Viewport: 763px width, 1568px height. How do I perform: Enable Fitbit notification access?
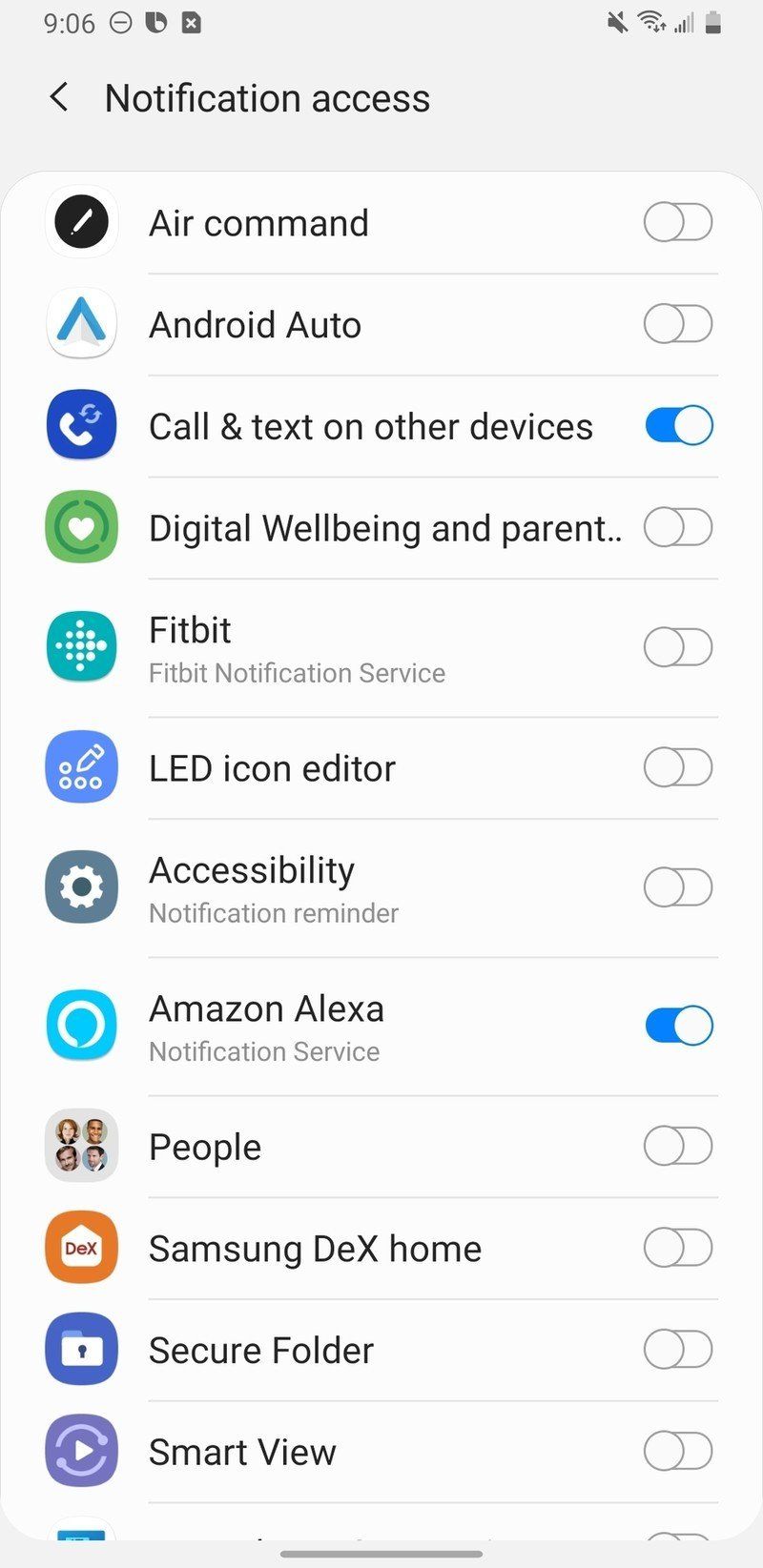[678, 646]
